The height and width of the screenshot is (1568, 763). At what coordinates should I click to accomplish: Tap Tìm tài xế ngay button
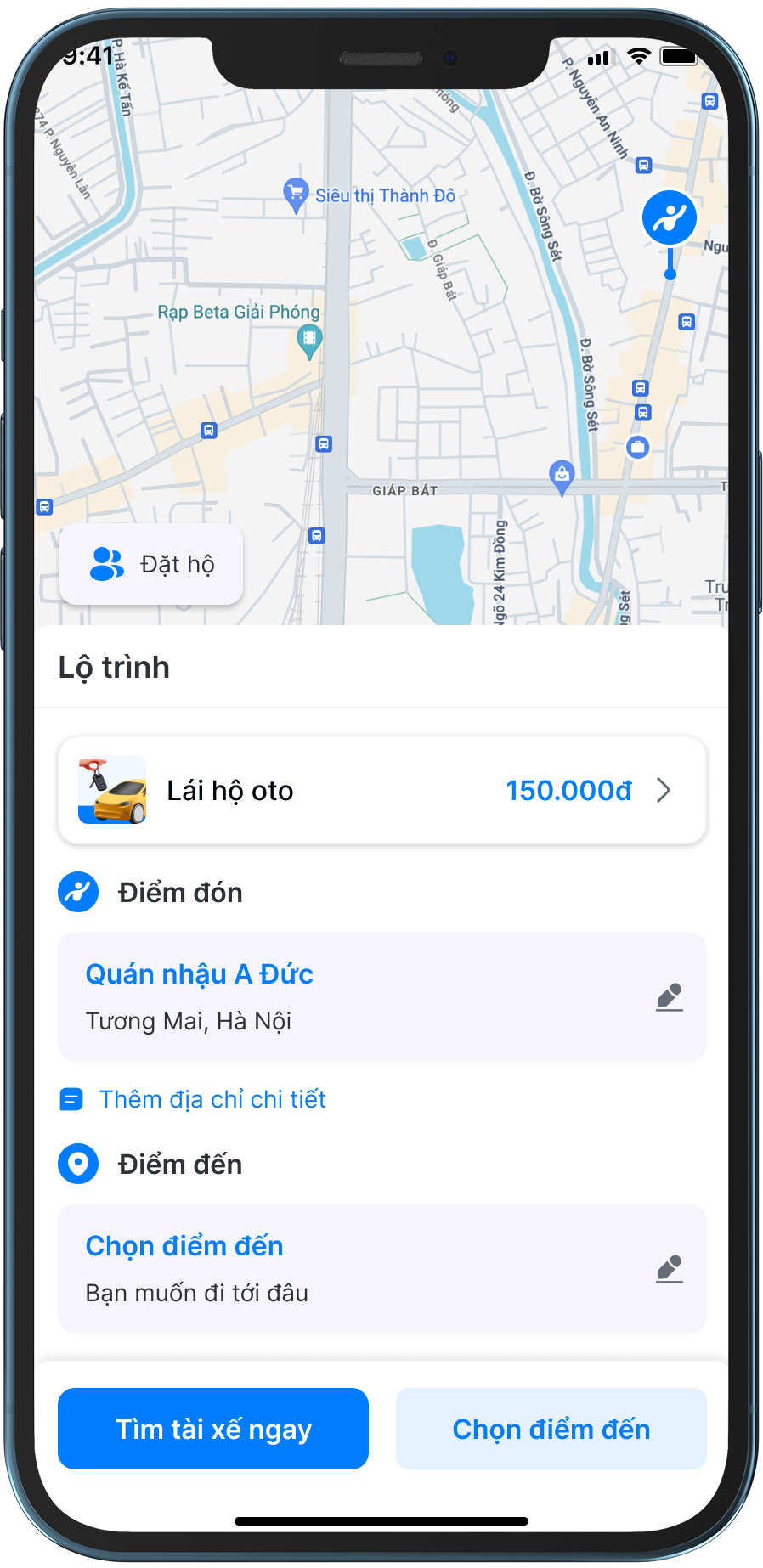[213, 1429]
